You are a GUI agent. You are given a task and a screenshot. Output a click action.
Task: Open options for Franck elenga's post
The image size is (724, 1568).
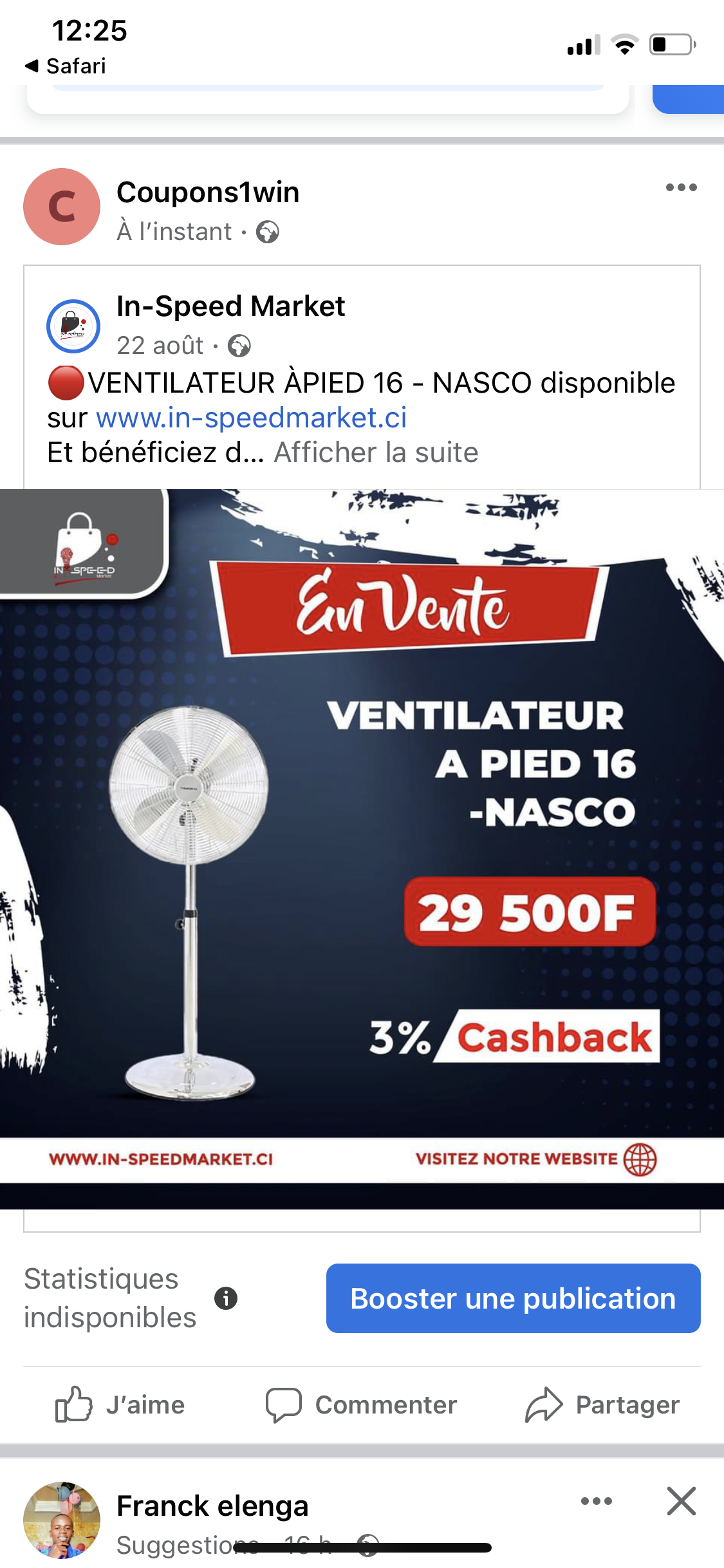pyautogui.click(x=596, y=1502)
